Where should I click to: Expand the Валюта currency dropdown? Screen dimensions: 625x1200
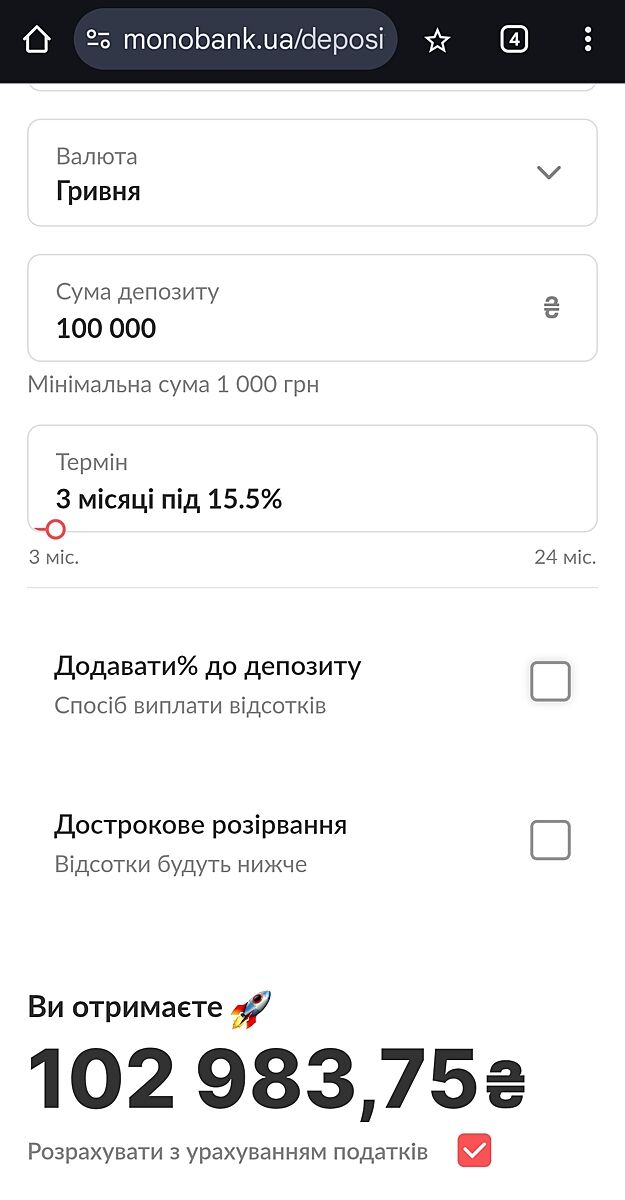pos(548,173)
